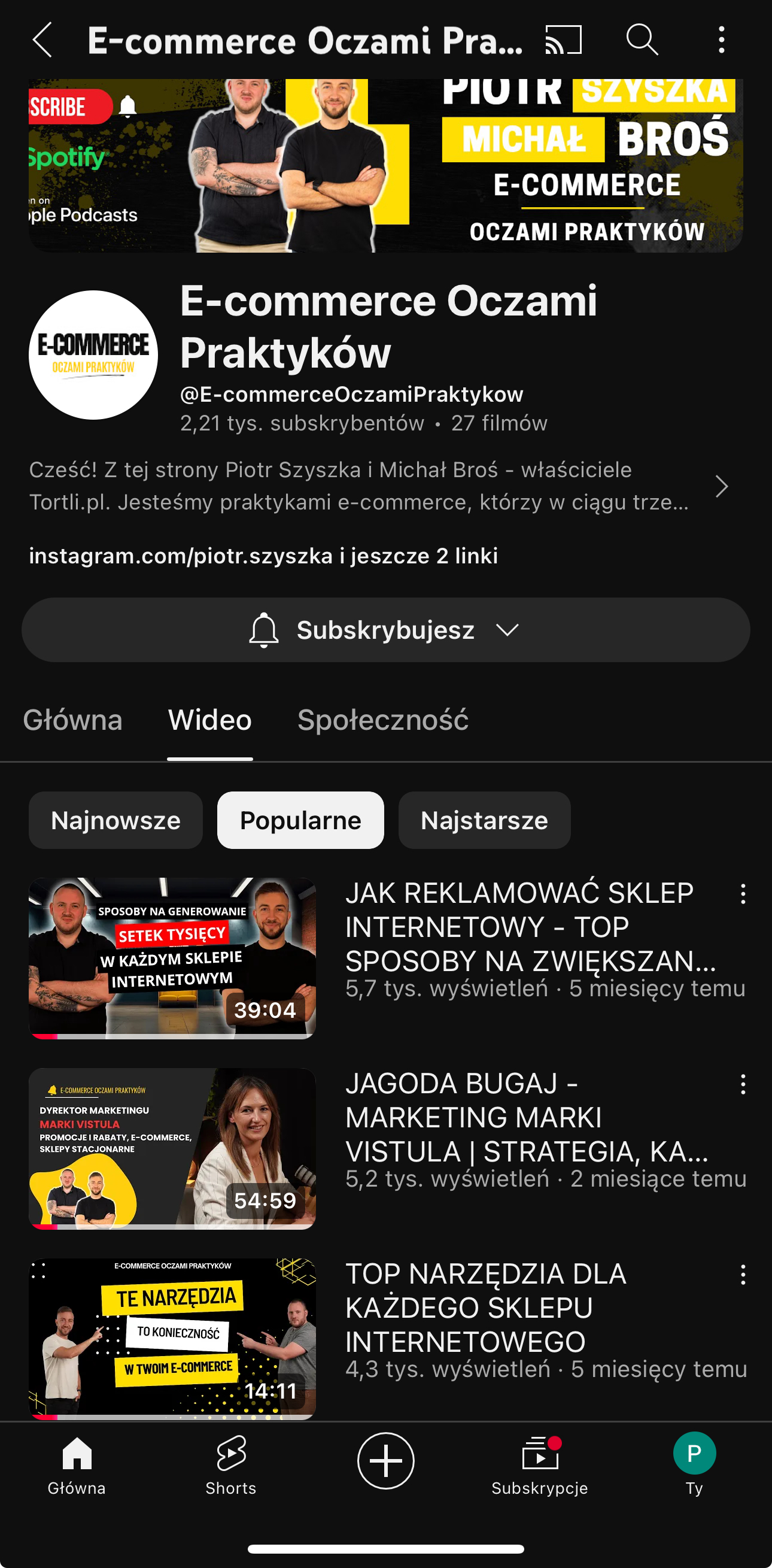Tap the create plus button
This screenshot has height=1568, width=772.
[x=385, y=1461]
